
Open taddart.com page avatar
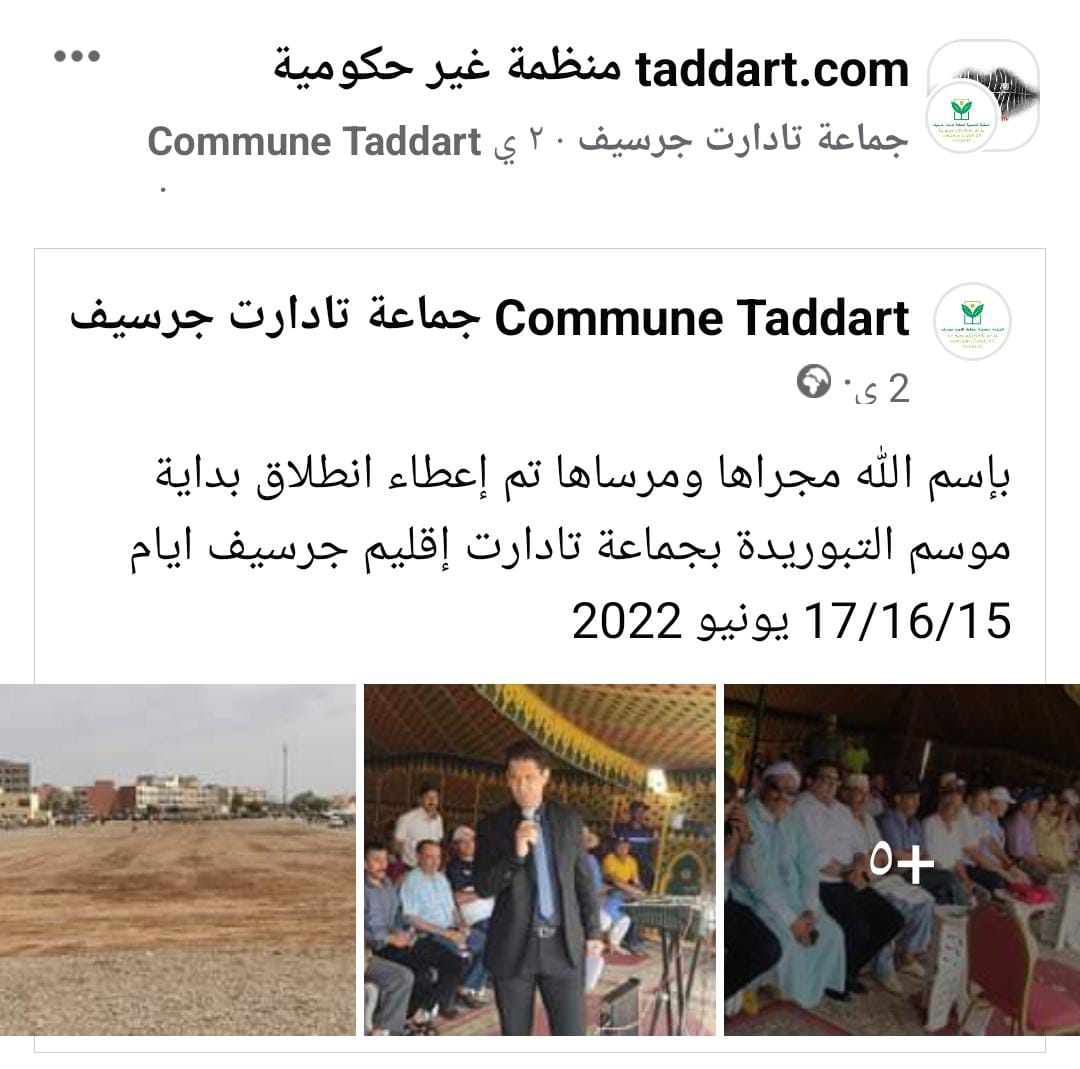(982, 95)
